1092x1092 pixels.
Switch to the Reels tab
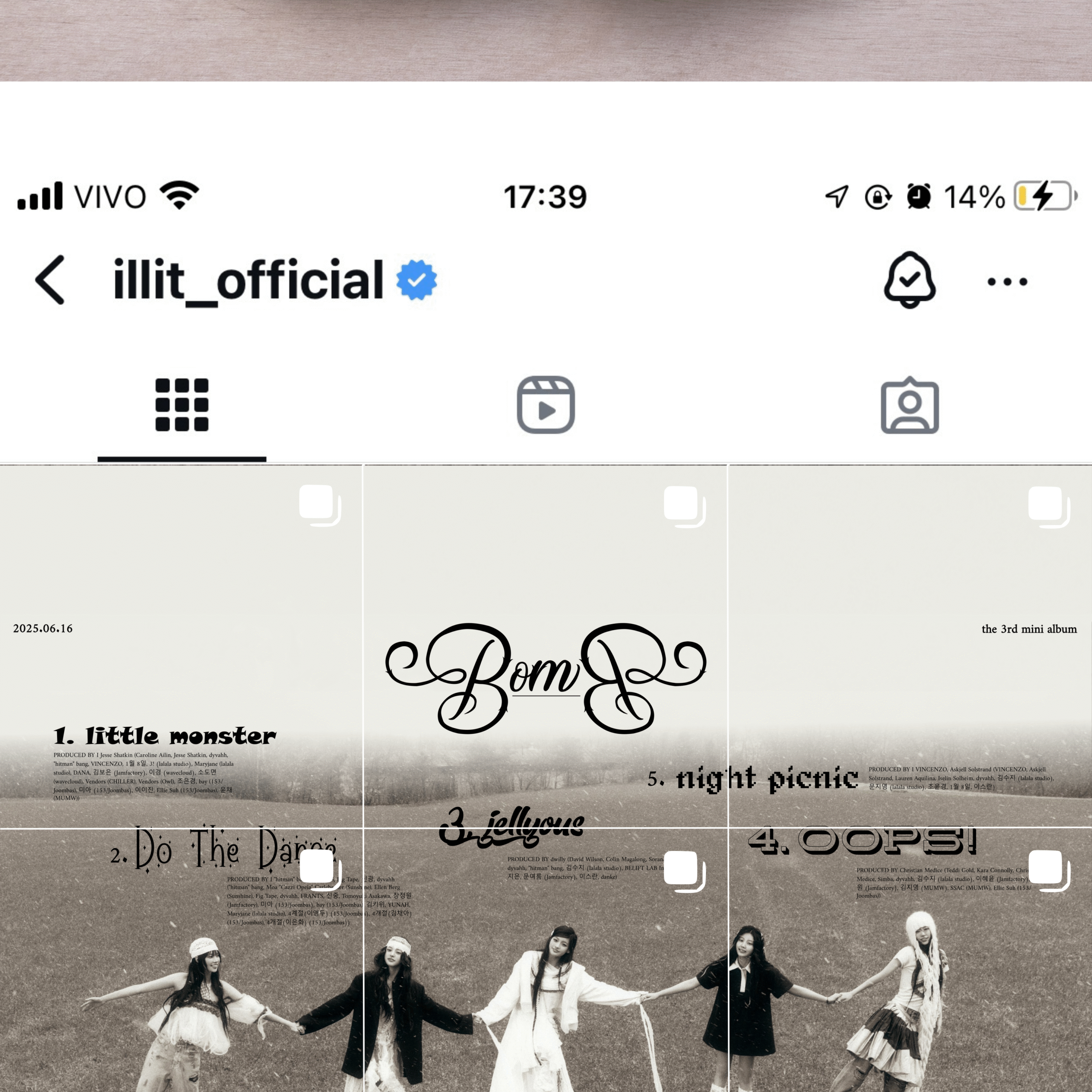coord(546,405)
